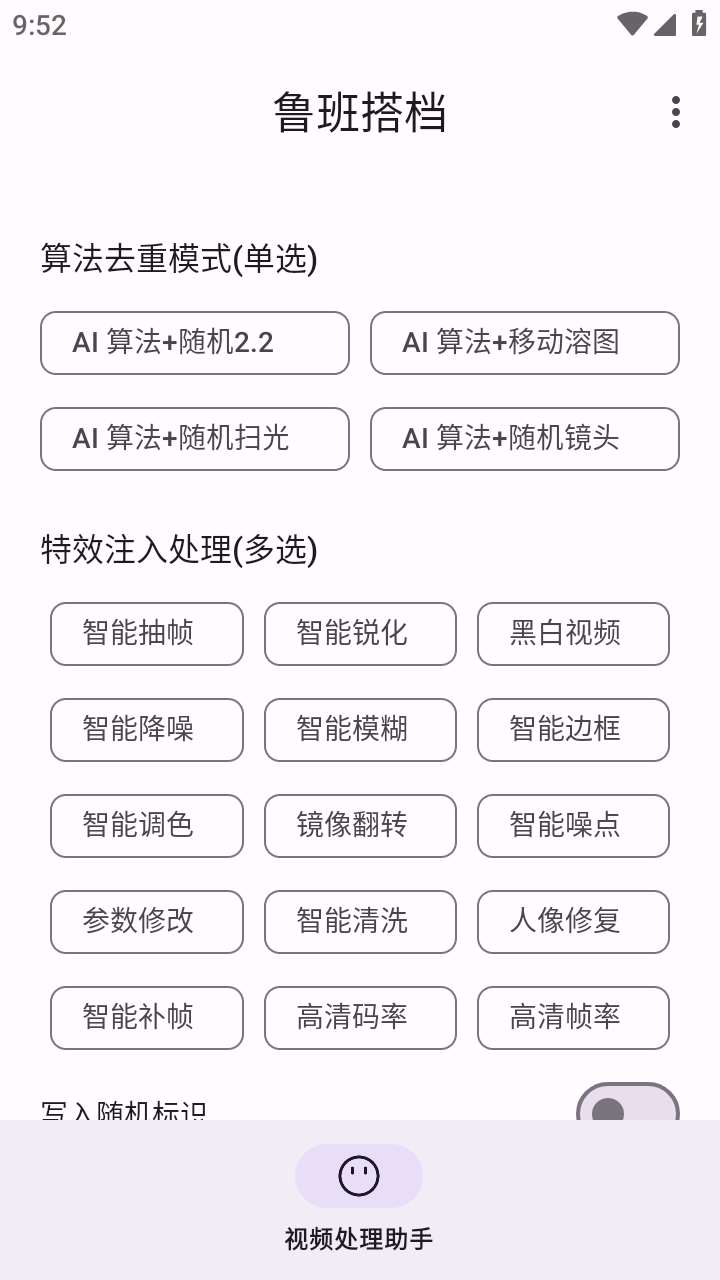This screenshot has height=1280, width=720.
Task: Choose the AI 算法+移动溶图 mode
Action: click(524, 343)
